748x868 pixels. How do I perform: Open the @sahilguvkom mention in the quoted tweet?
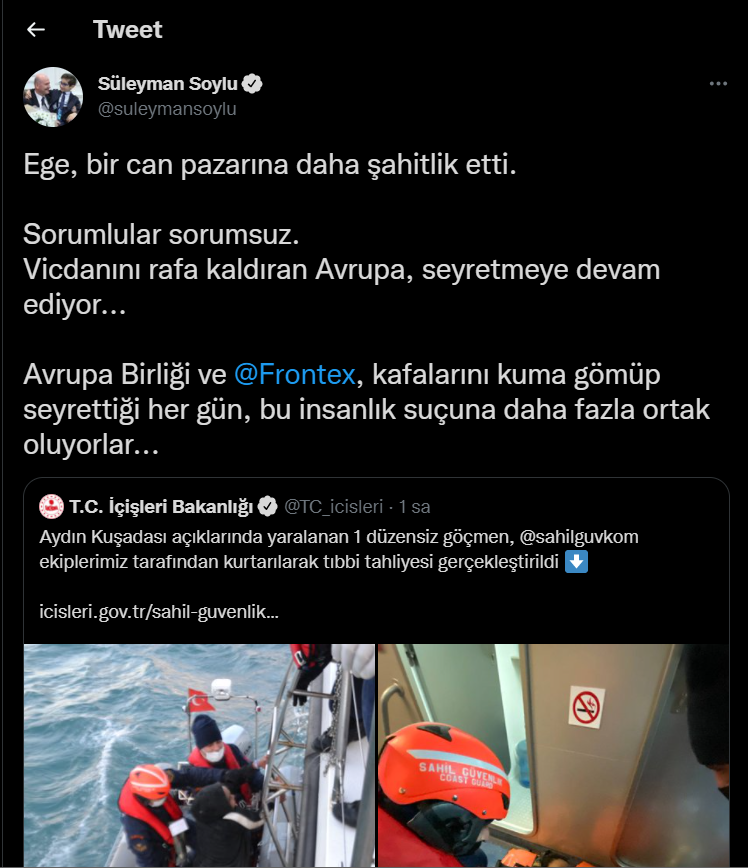coord(580,537)
